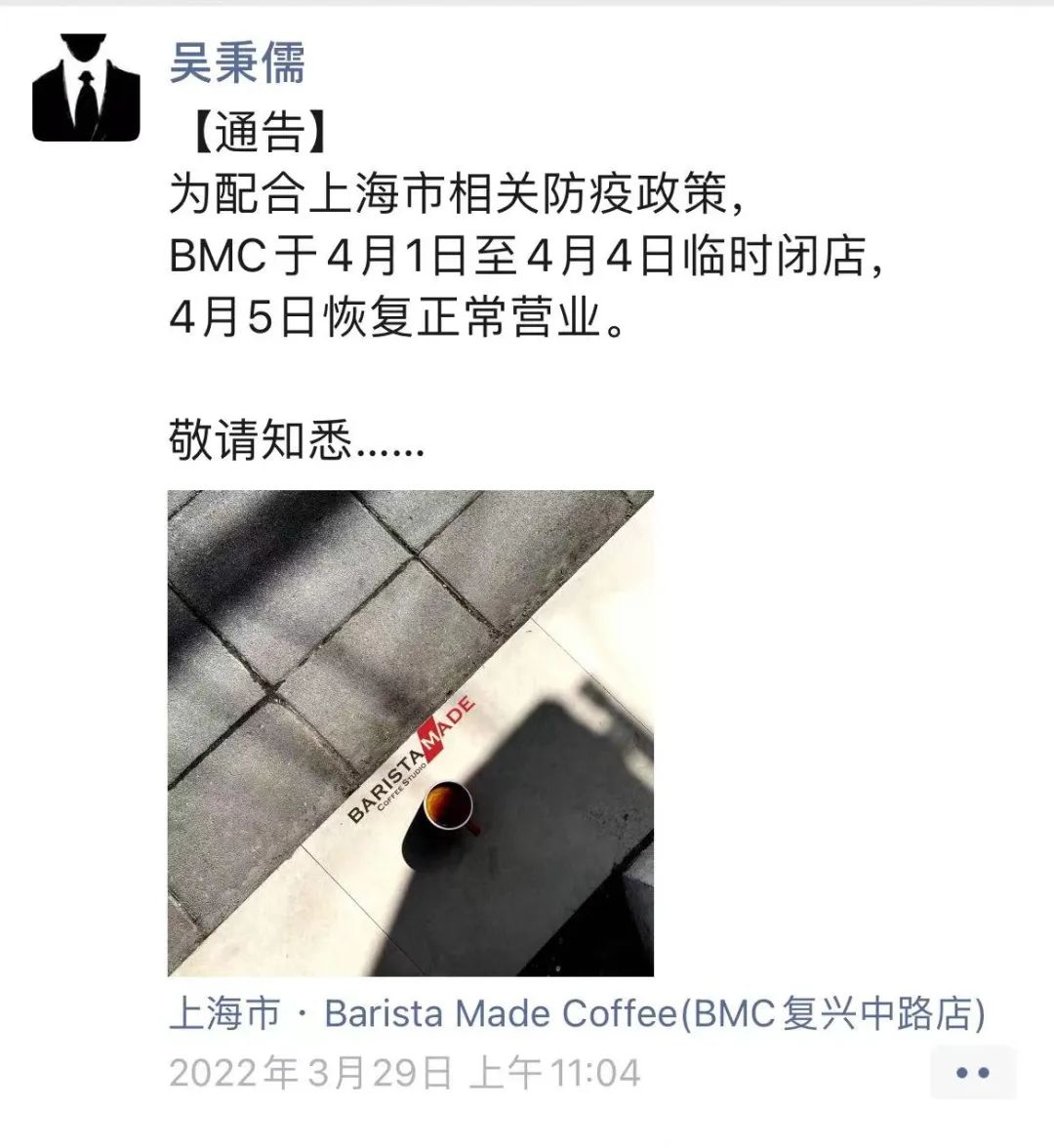1054x1148 pixels.
Task: Enlarge the Barista Made coffee photo
Action: [410, 732]
